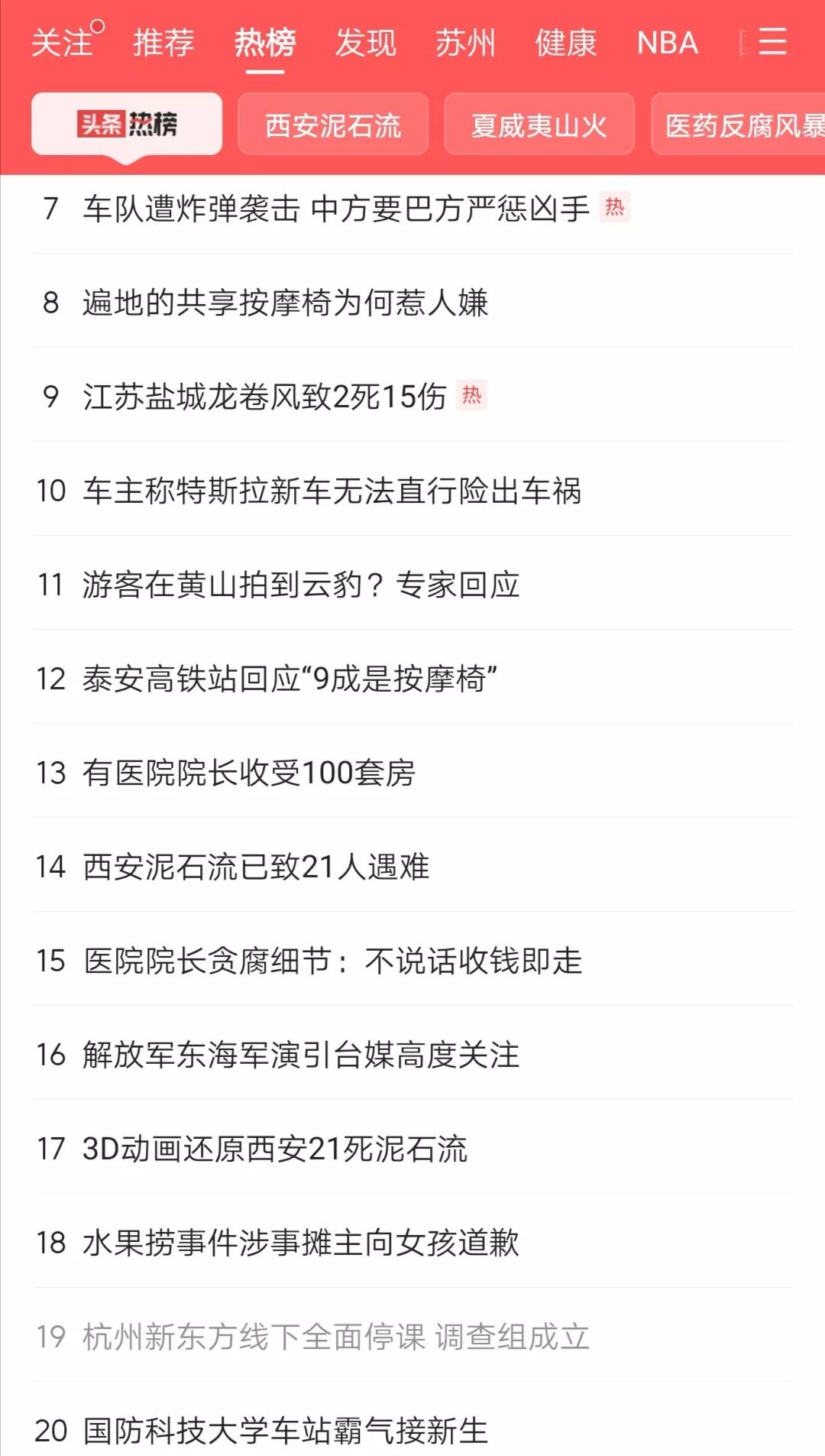
Task: Open the 医药反腐风暴 topic chip
Action: [739, 124]
